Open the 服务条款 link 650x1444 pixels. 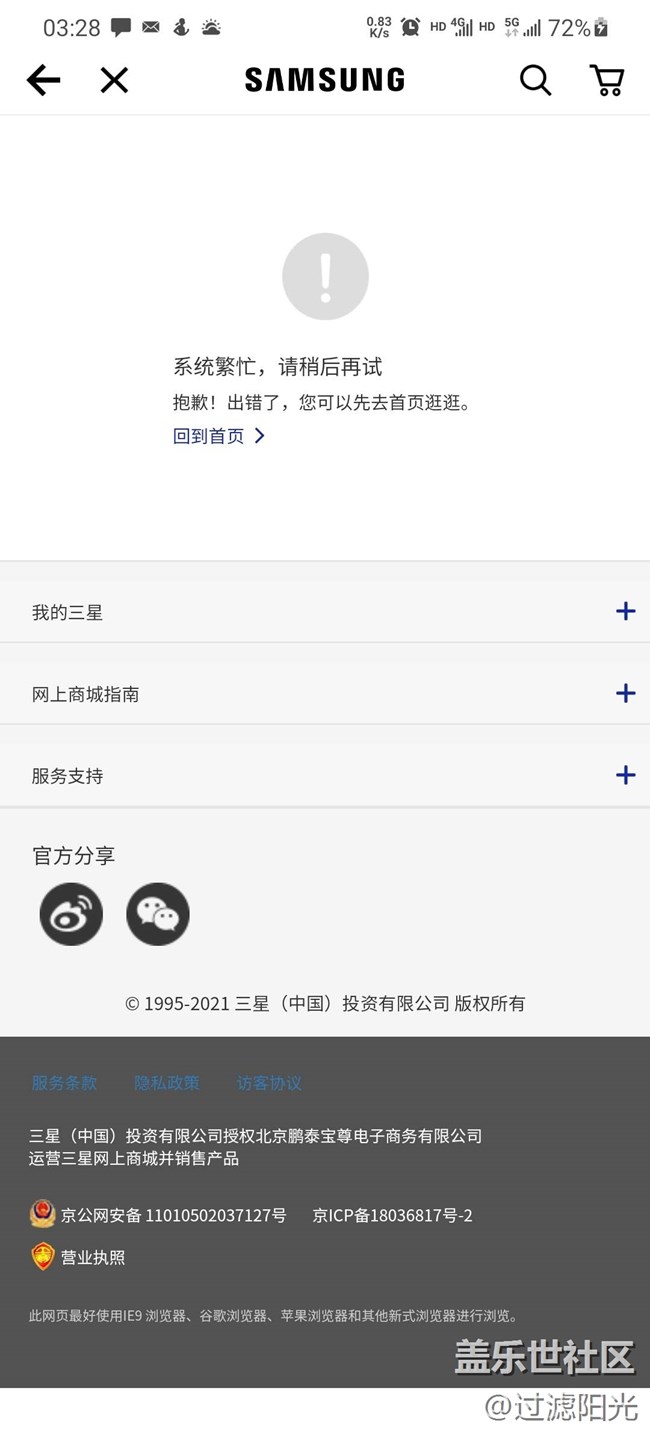pyautogui.click(x=64, y=1083)
